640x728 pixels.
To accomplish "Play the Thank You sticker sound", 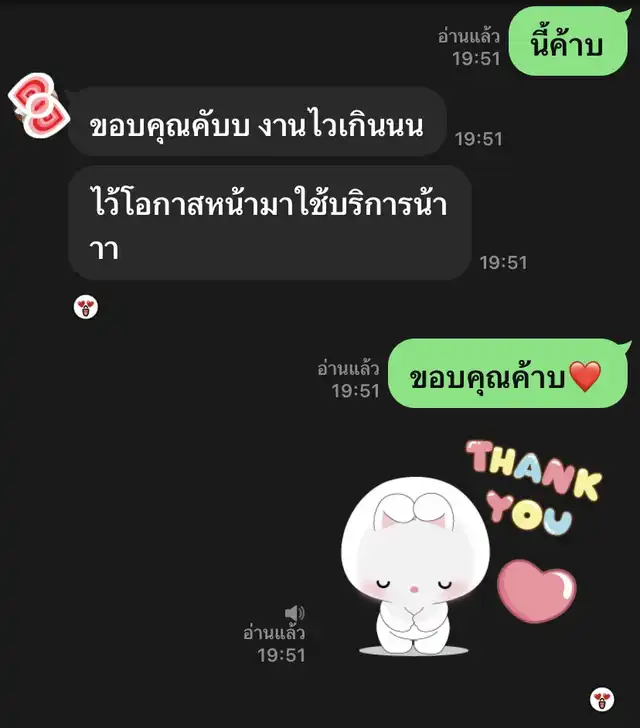I will (x=294, y=613).
